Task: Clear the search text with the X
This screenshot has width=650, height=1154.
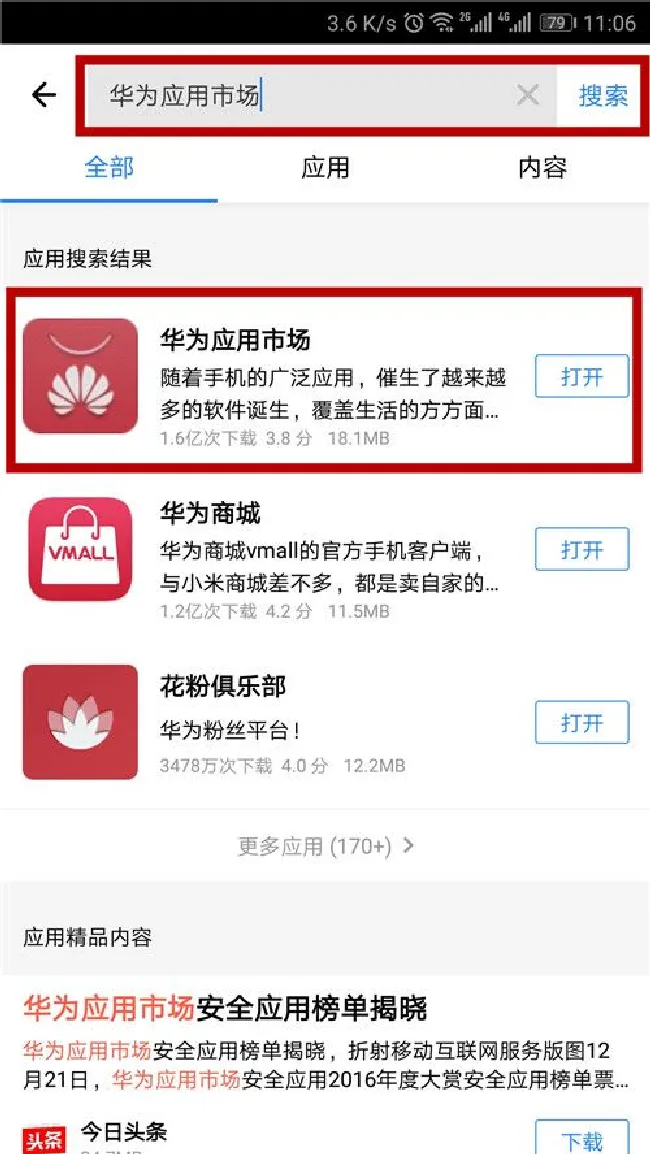Action: click(528, 95)
